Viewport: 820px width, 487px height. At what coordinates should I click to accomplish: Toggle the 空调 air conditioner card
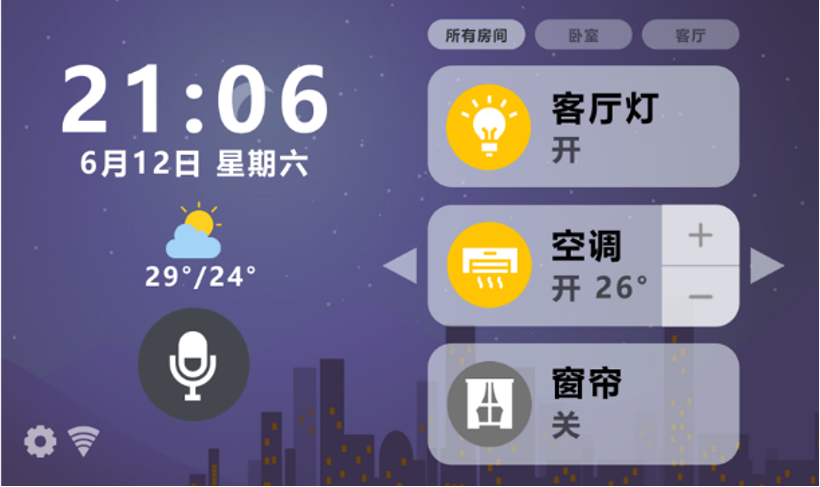point(545,266)
